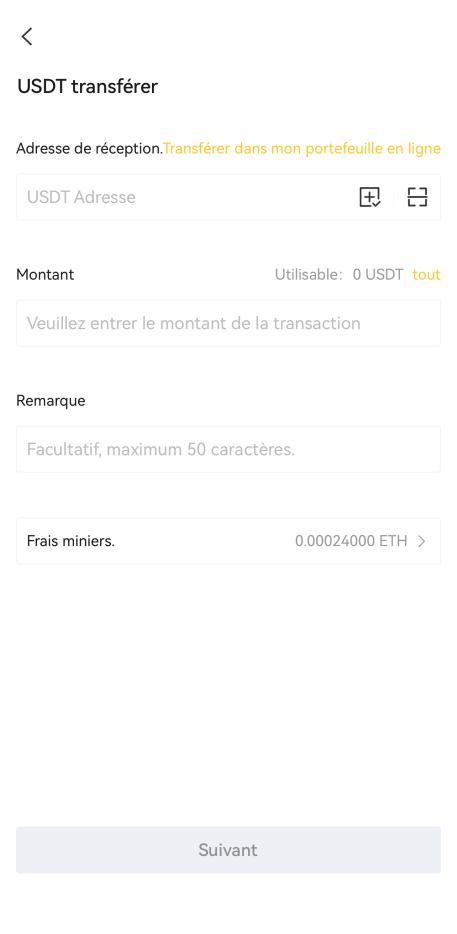This screenshot has height=934, width=457.
Task: Tap 'Transférer dans mon portefeuille en ligne' link
Action: pyautogui.click(x=302, y=148)
